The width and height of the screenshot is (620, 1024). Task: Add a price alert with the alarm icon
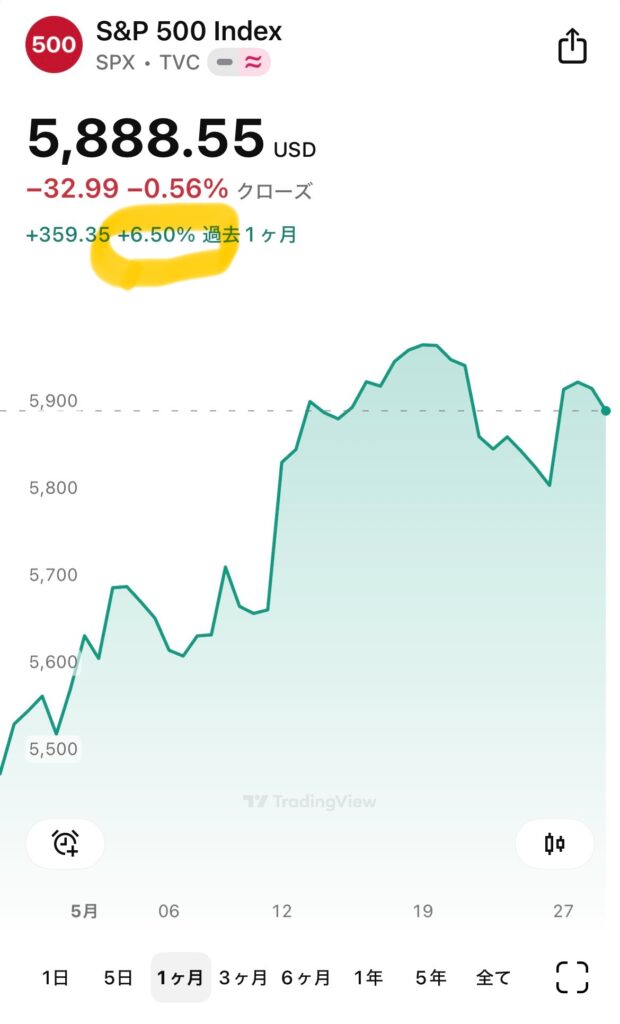point(65,843)
